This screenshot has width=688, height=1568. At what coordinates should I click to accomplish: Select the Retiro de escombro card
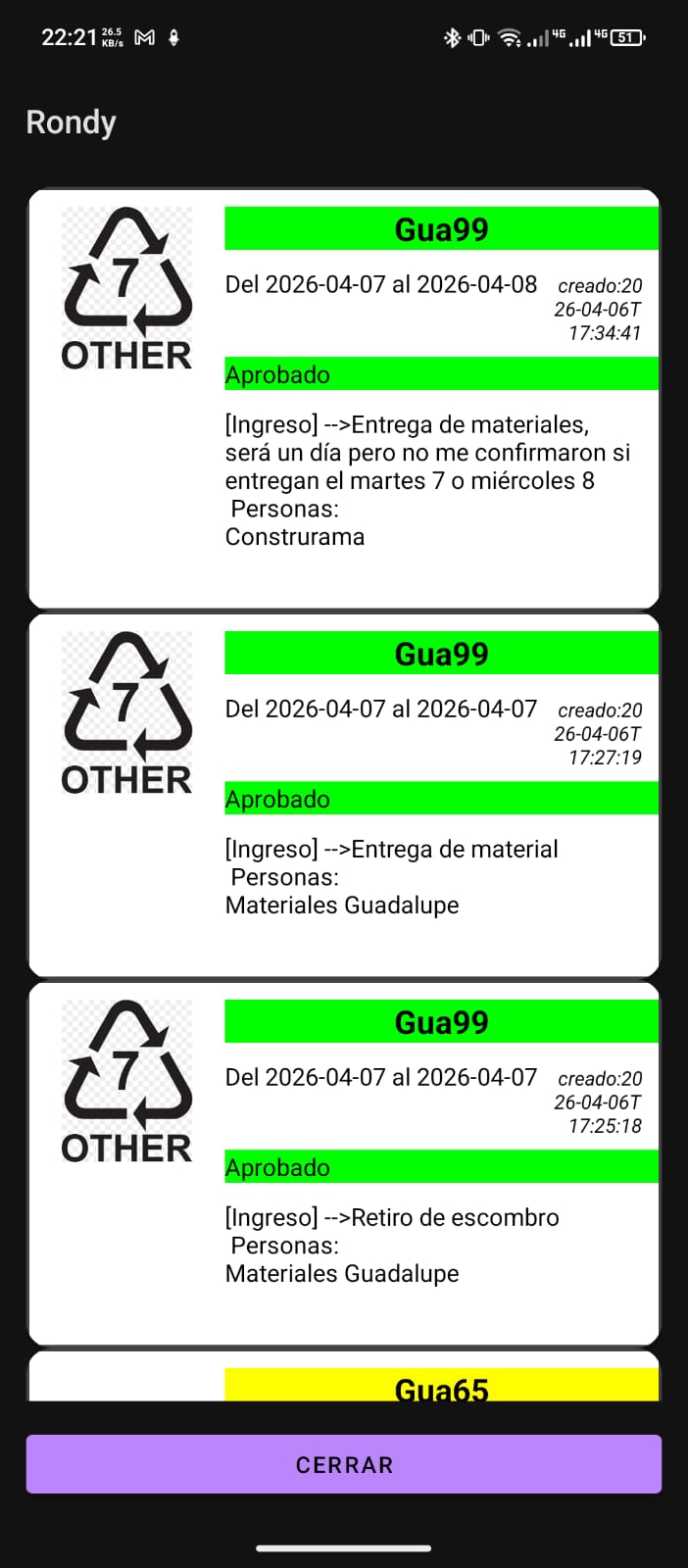(x=344, y=1163)
